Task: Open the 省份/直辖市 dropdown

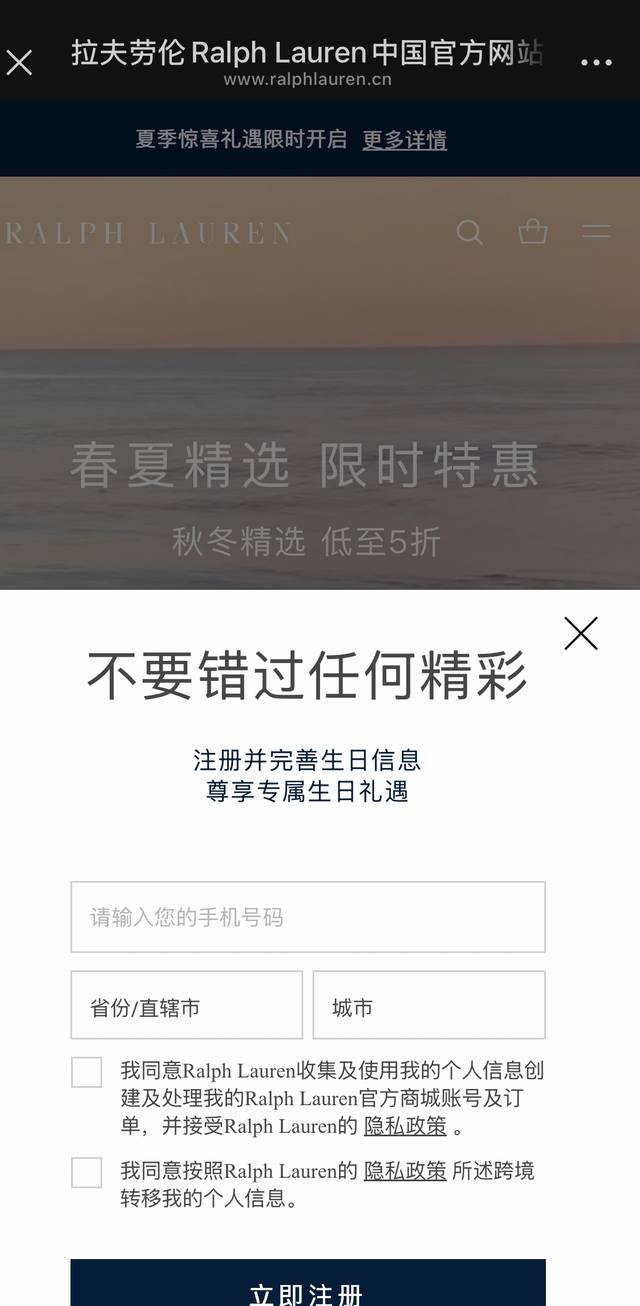Action: click(x=186, y=1005)
